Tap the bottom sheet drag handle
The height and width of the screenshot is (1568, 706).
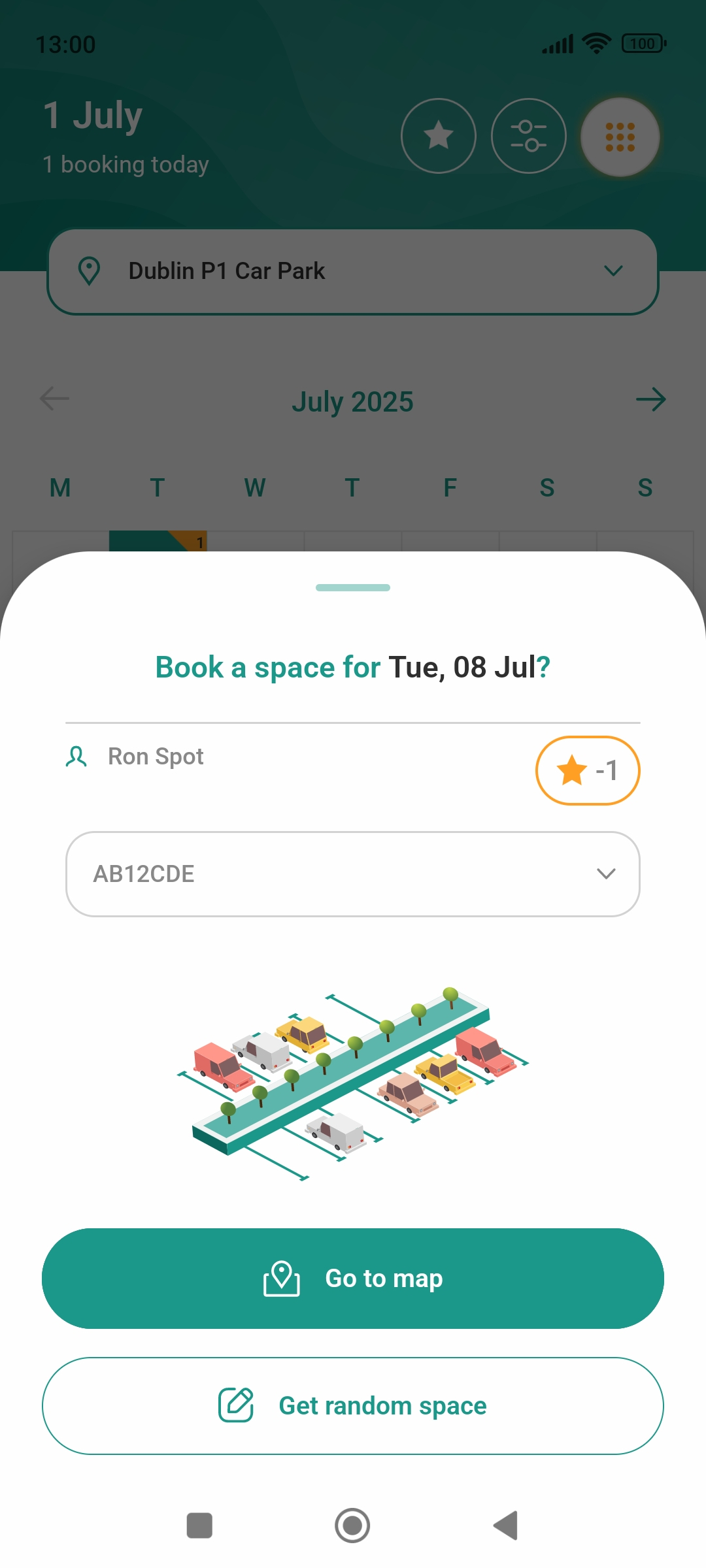tap(353, 587)
